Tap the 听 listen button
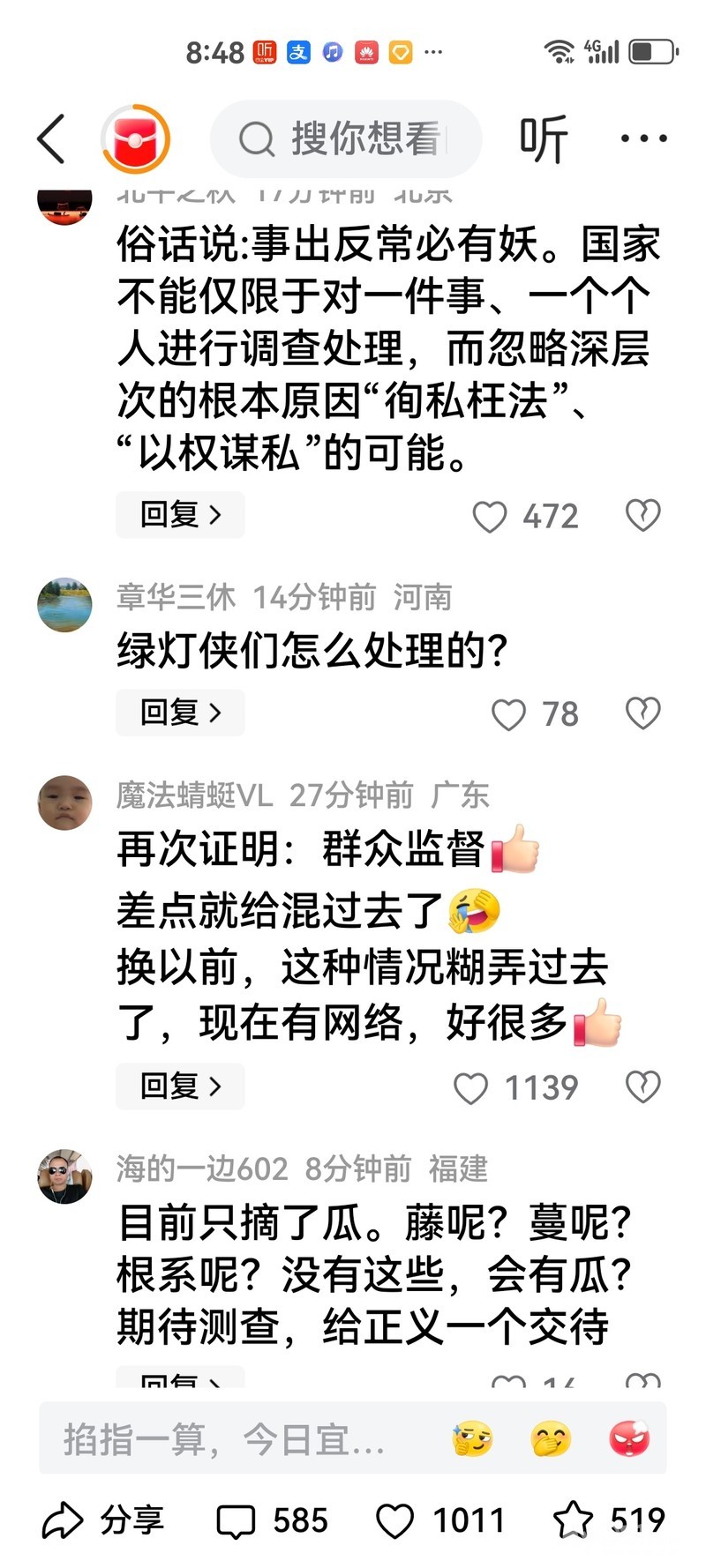 (x=543, y=139)
